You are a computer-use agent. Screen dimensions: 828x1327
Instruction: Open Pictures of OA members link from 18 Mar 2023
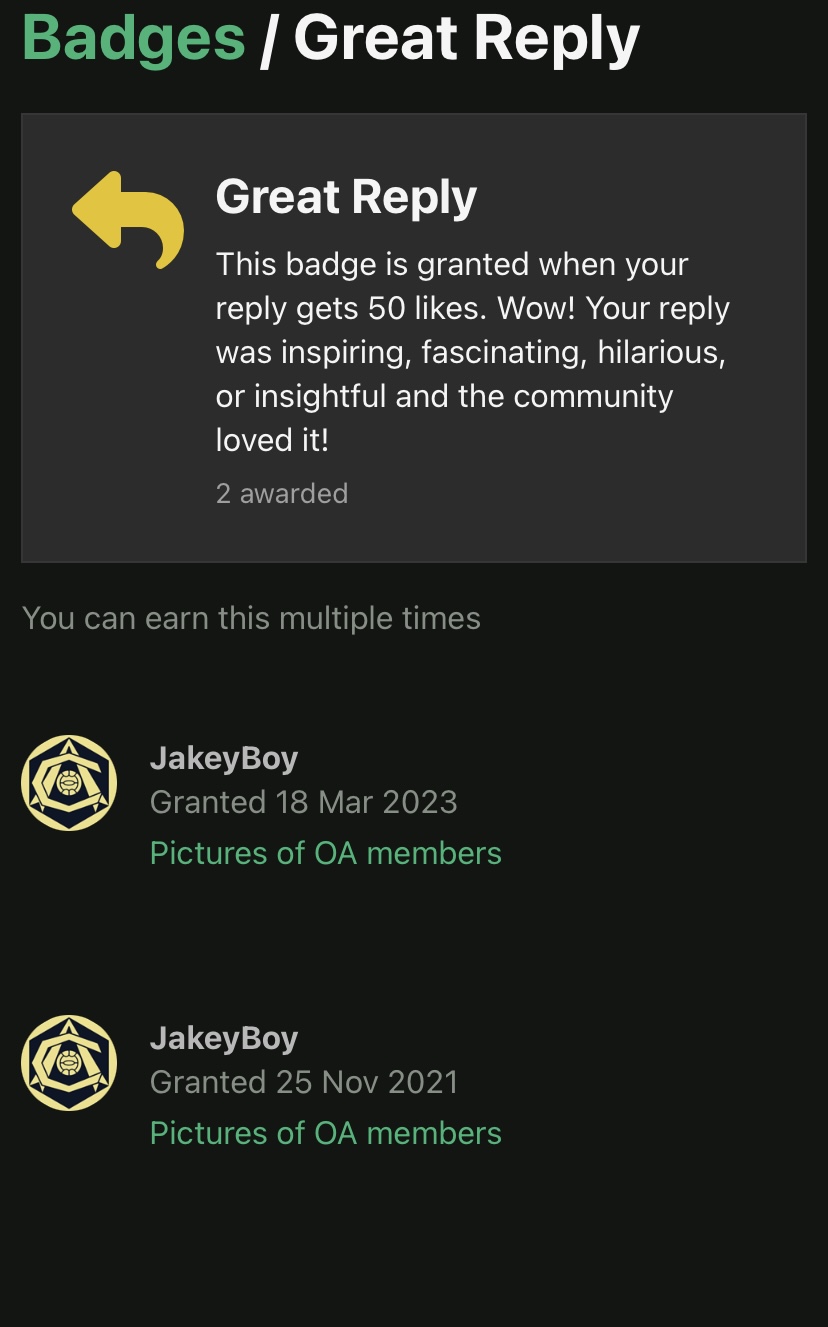click(x=326, y=853)
